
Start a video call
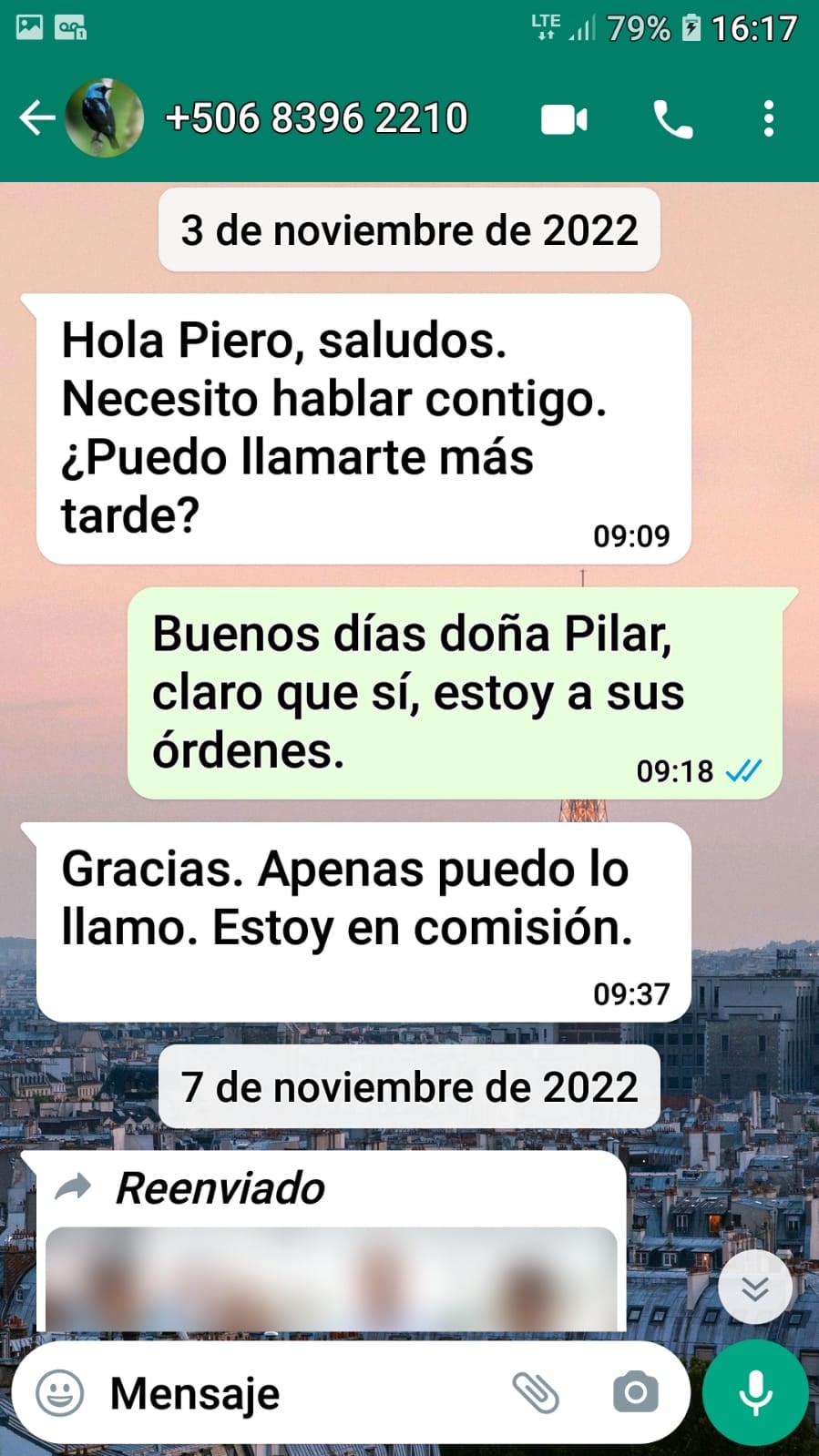[564, 119]
